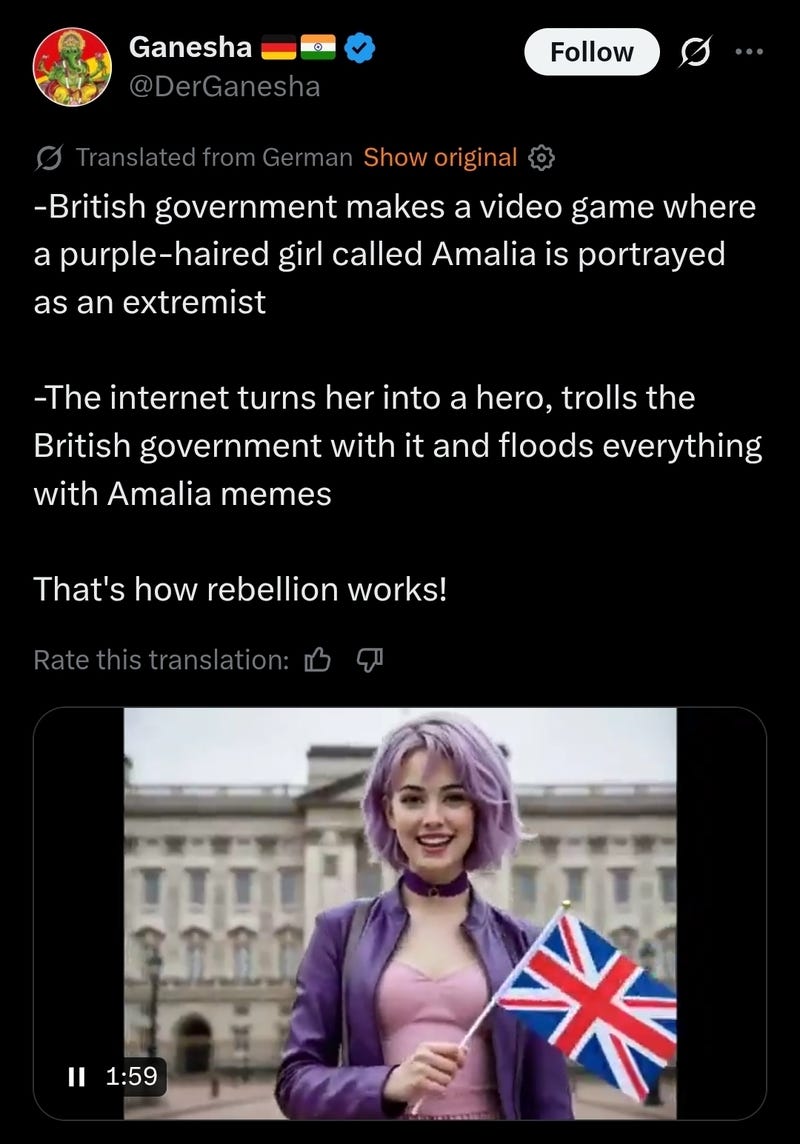
Task: Rate the translation thumbs down
Action: click(370, 659)
